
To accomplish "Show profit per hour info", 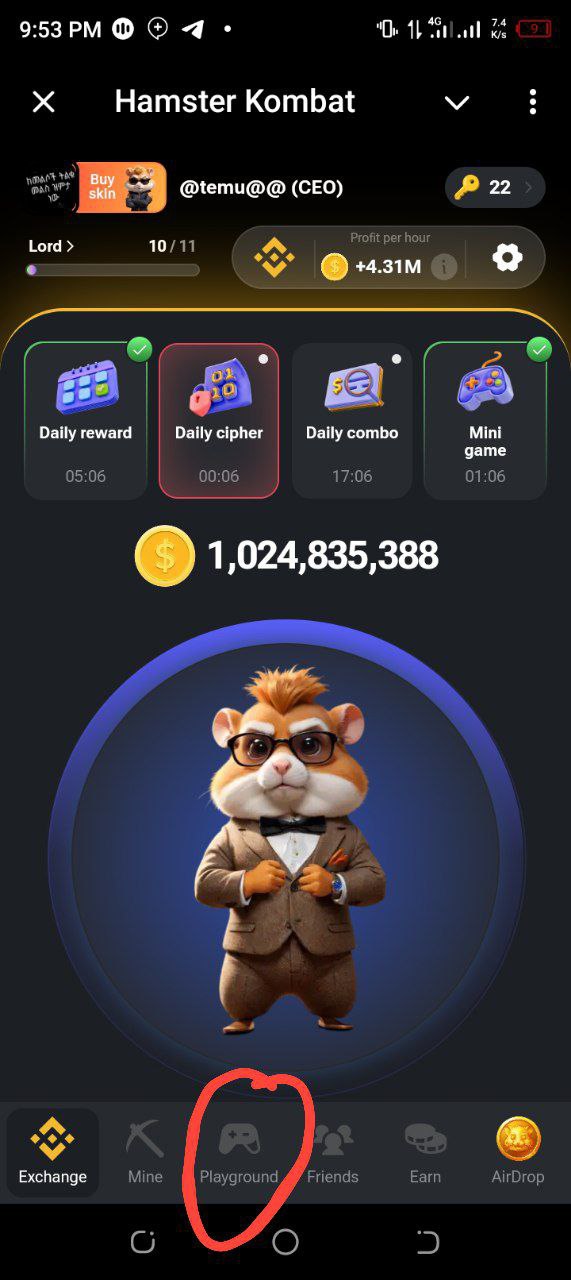I will 444,266.
